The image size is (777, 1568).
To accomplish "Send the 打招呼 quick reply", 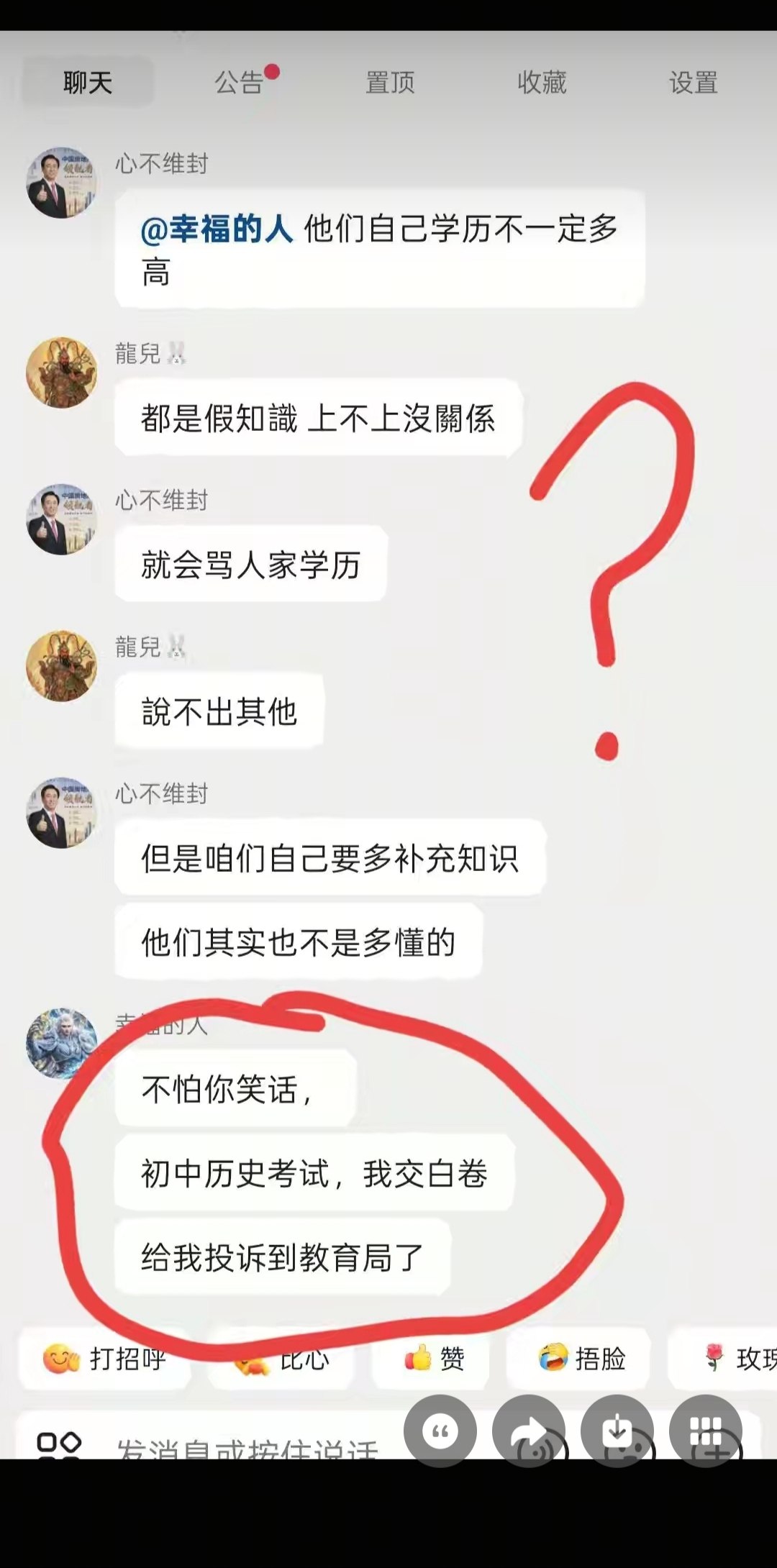I will coord(105,1359).
